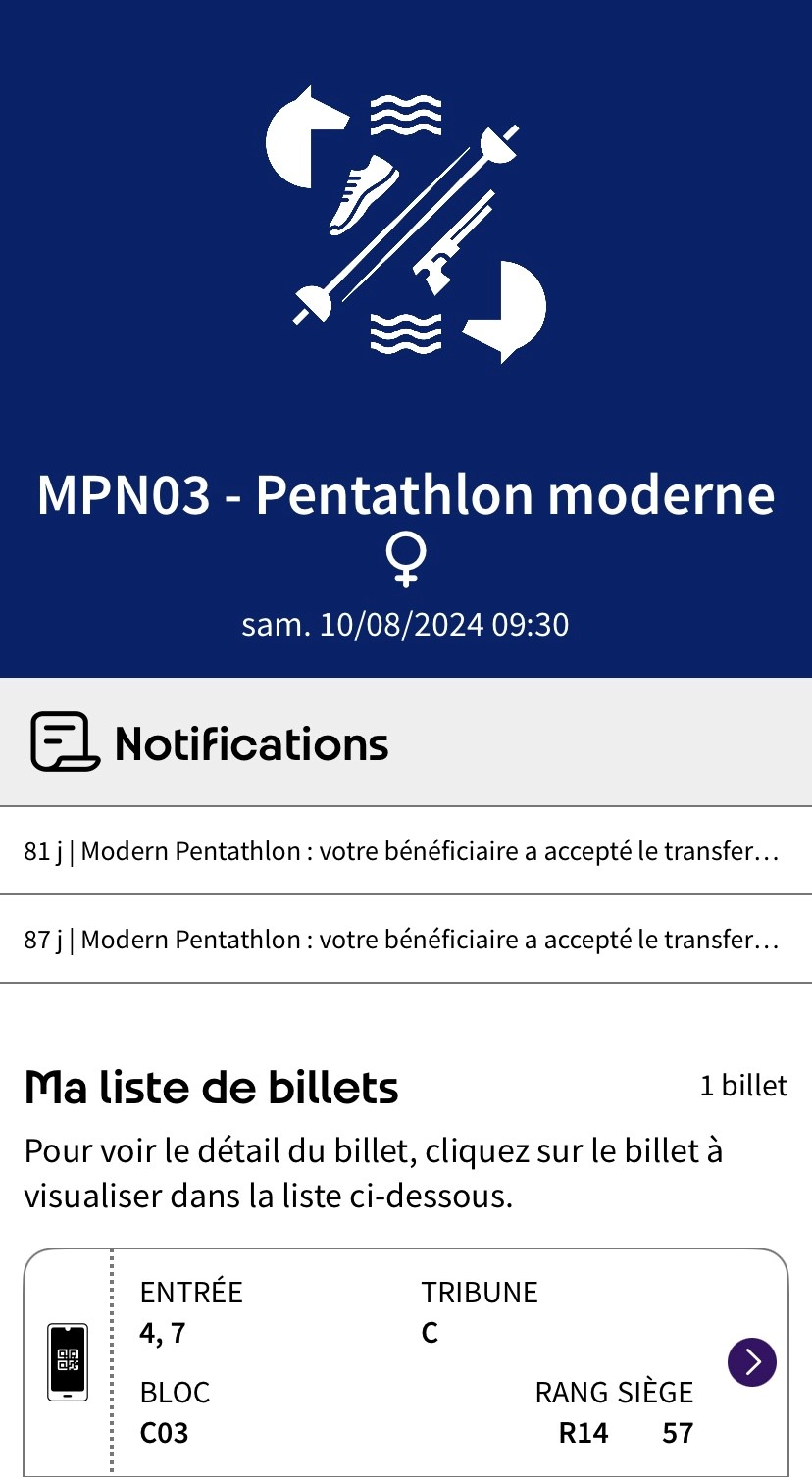This screenshot has height=1477, width=812.
Task: Open the 87 j Modern Pentathlon notification
Action: point(402,940)
